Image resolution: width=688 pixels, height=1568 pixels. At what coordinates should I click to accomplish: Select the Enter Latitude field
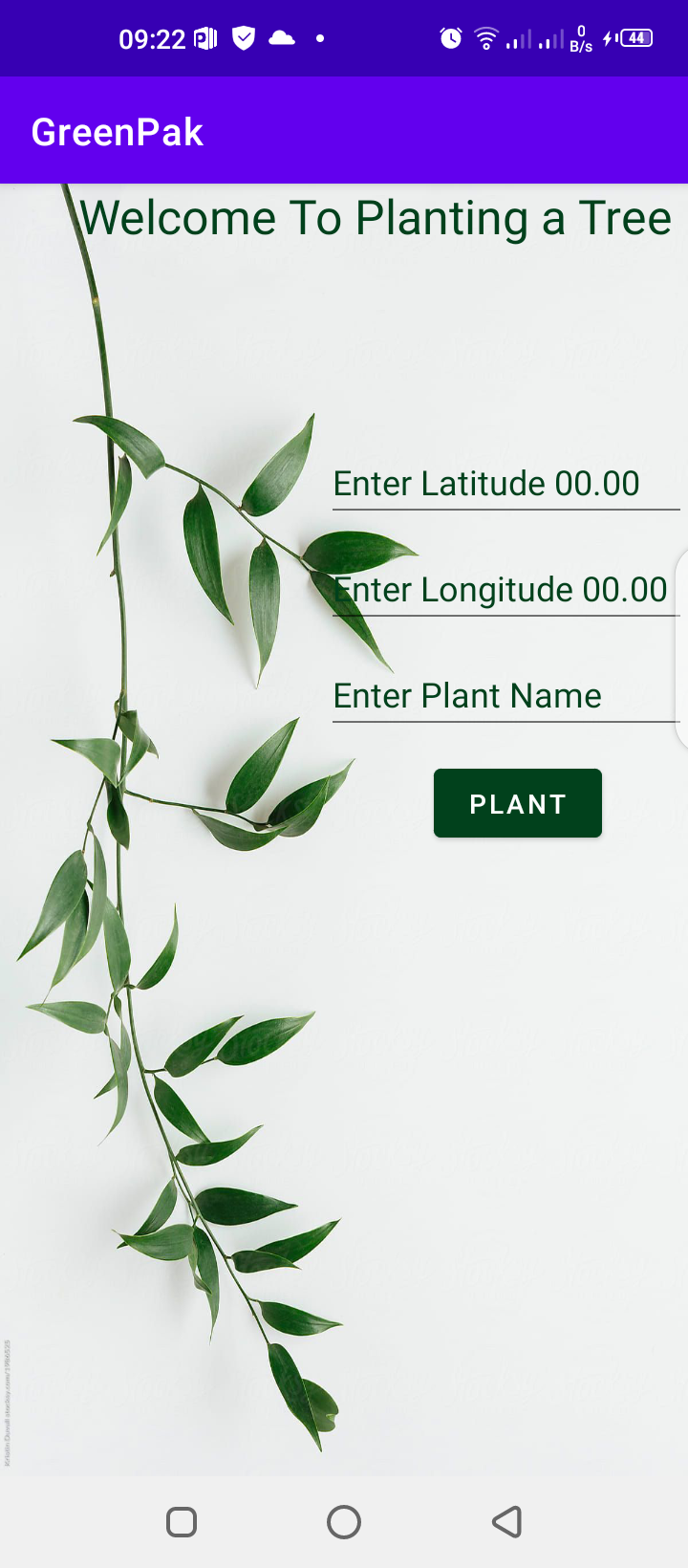pyautogui.click(x=485, y=484)
